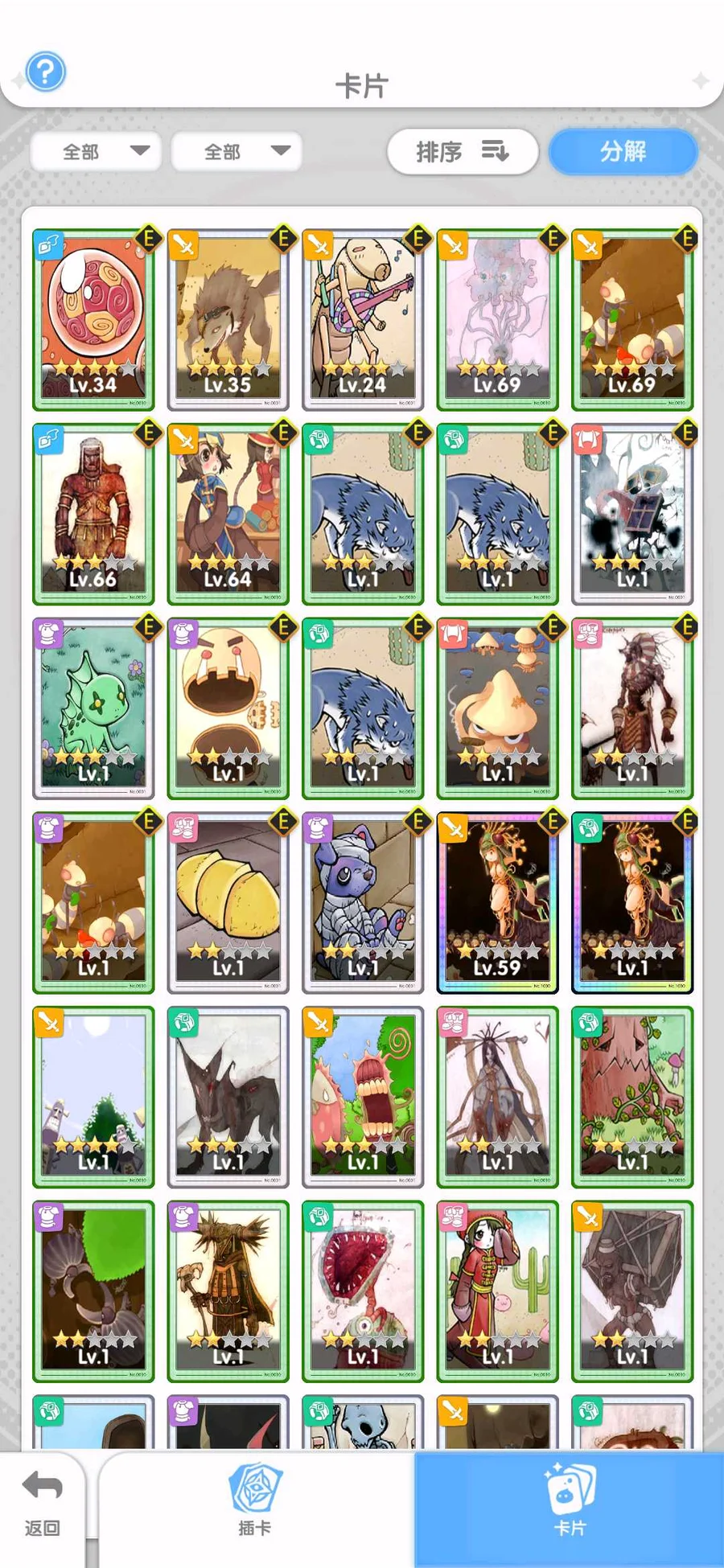Open the green dinosaur Lv.1 card
Image resolution: width=724 pixels, height=1568 pixels.
point(93,708)
